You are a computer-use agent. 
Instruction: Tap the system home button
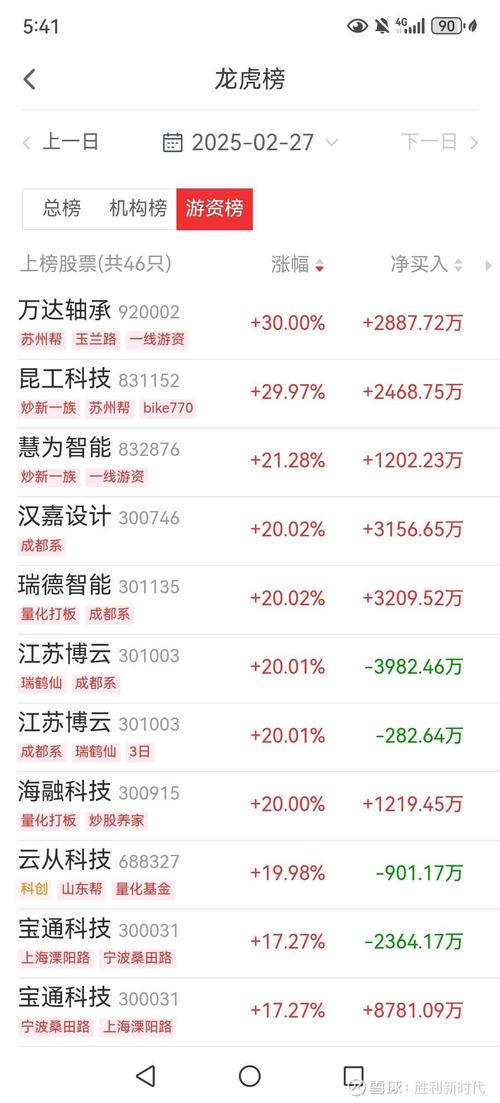[x=250, y=1076]
